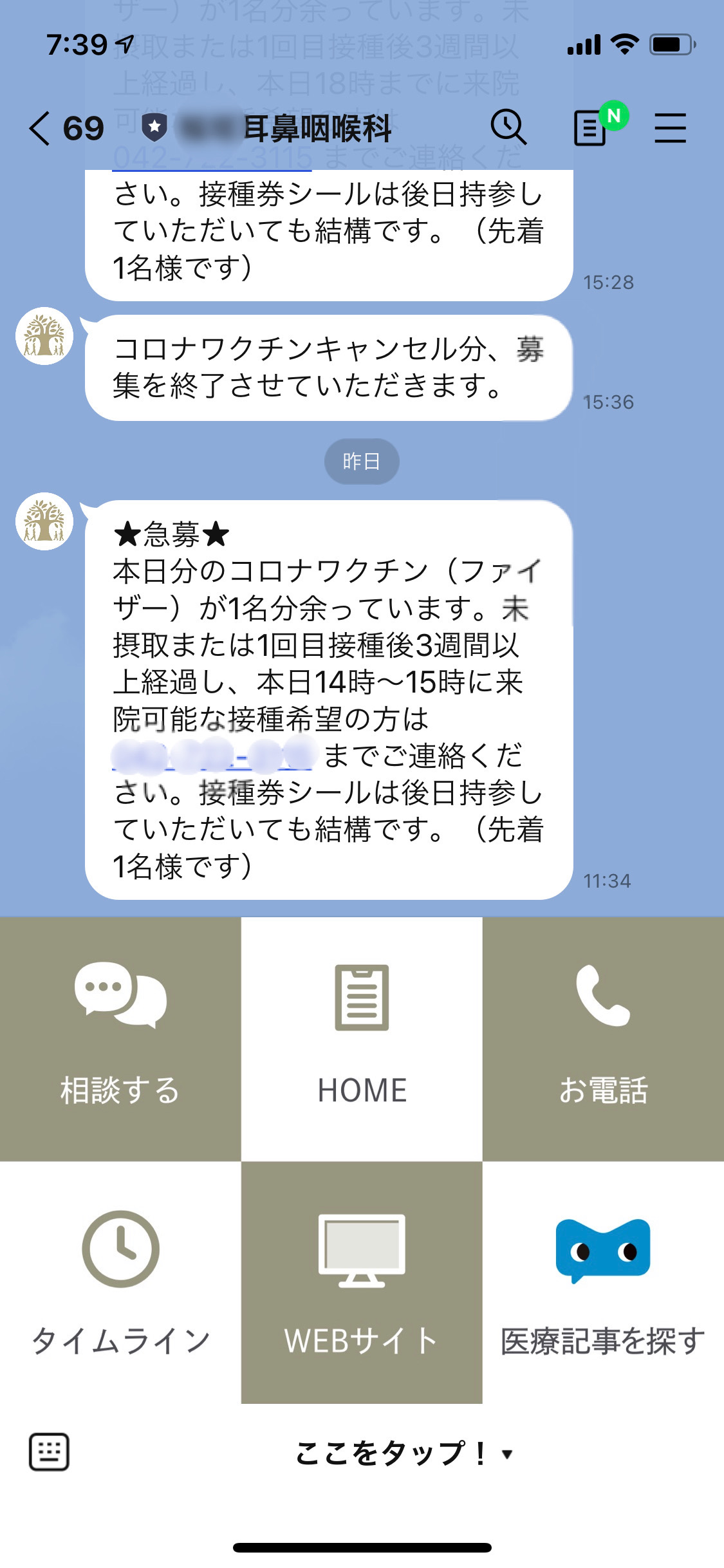
Task: Go back to the chat list
Action: point(40,128)
